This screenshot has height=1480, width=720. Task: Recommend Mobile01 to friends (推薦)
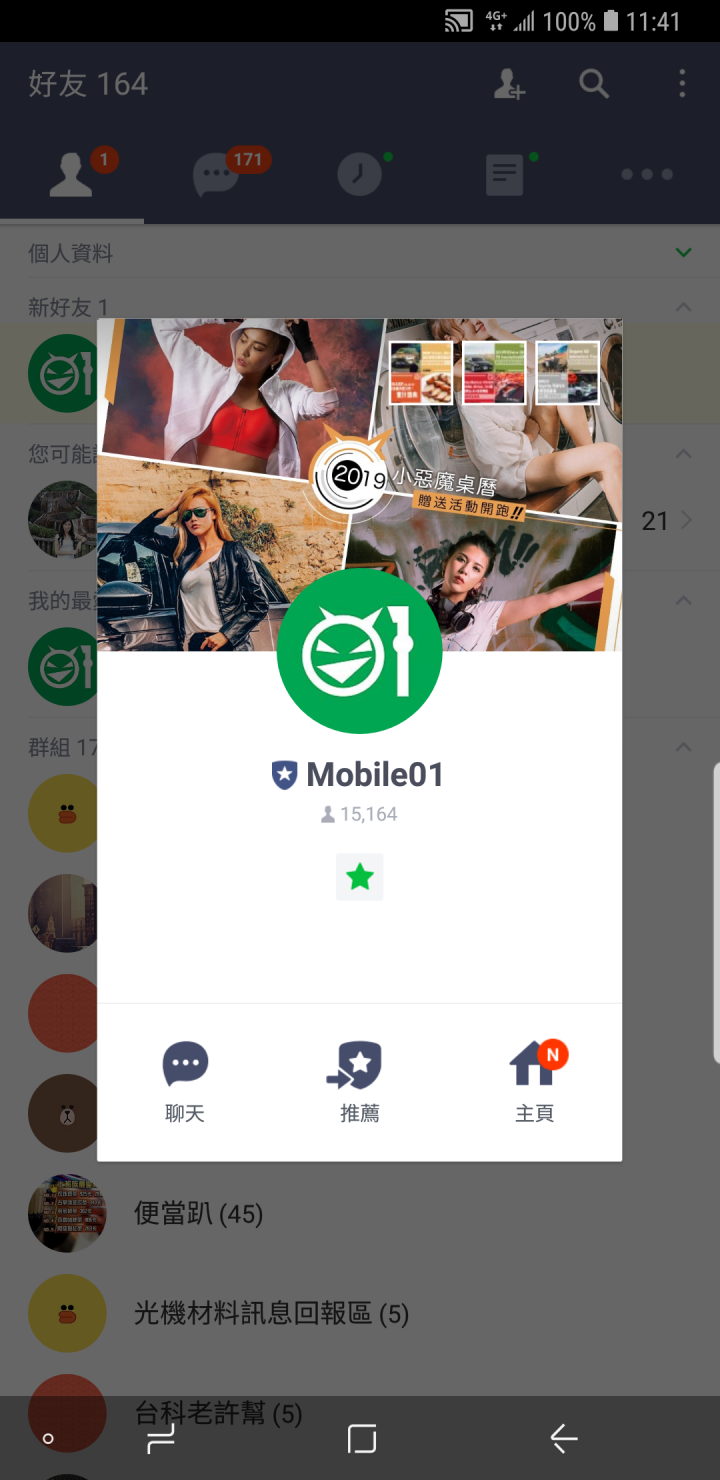tap(359, 1080)
